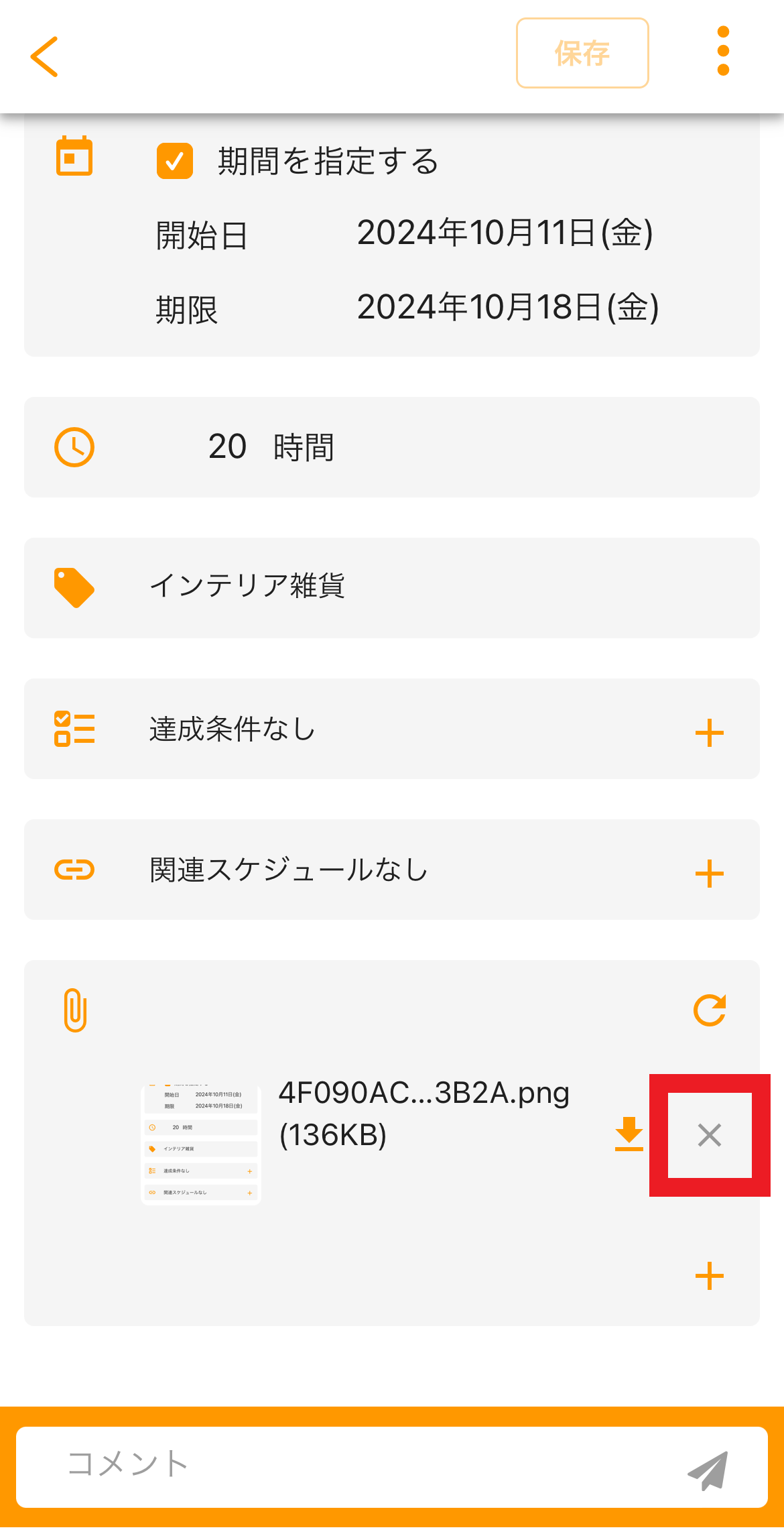Image resolution: width=784 pixels, height=1540 pixels.
Task: Click the checklist icon for 達成条件
Action: [75, 729]
